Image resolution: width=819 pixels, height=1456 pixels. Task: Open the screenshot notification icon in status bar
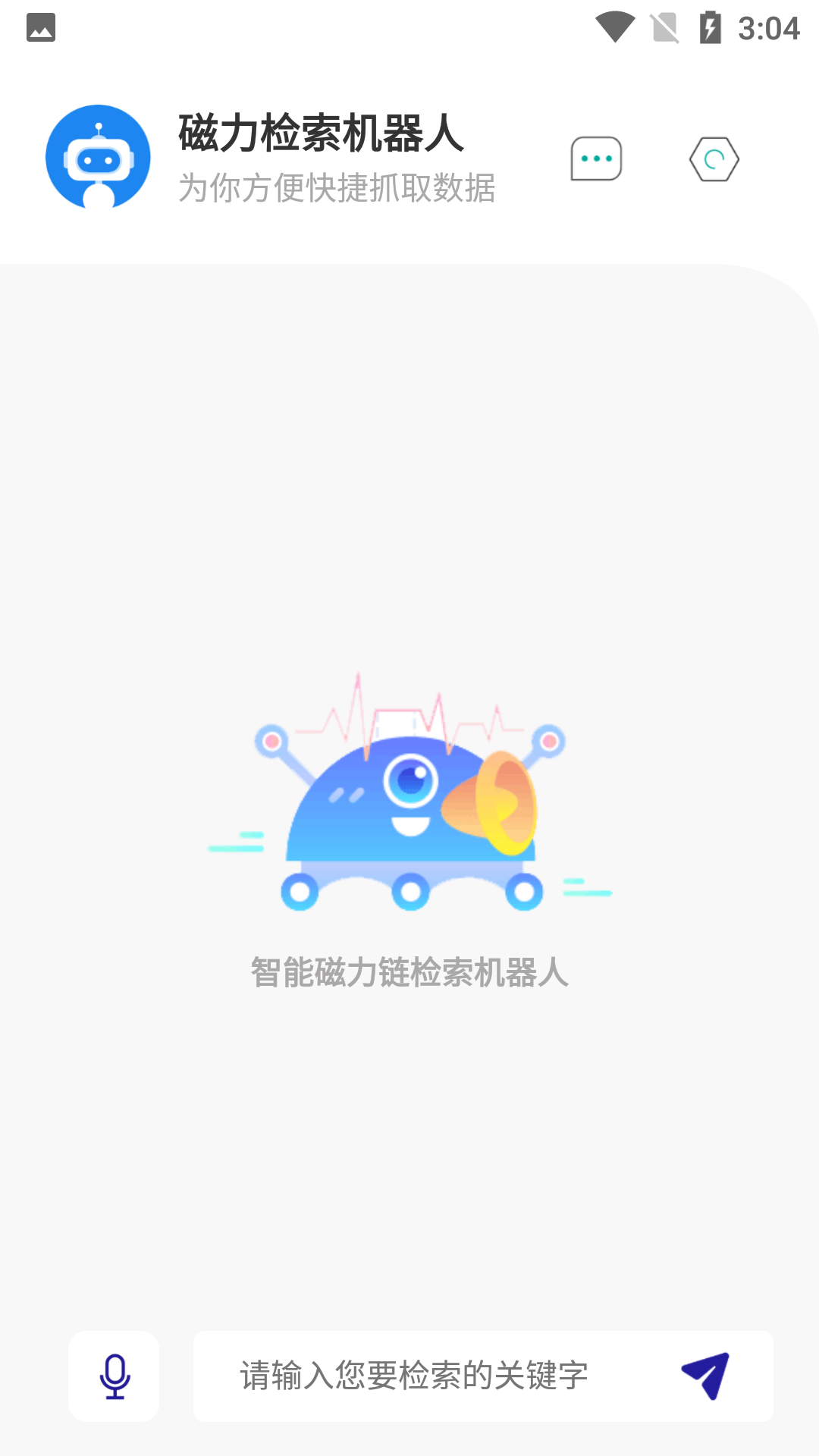[x=39, y=27]
